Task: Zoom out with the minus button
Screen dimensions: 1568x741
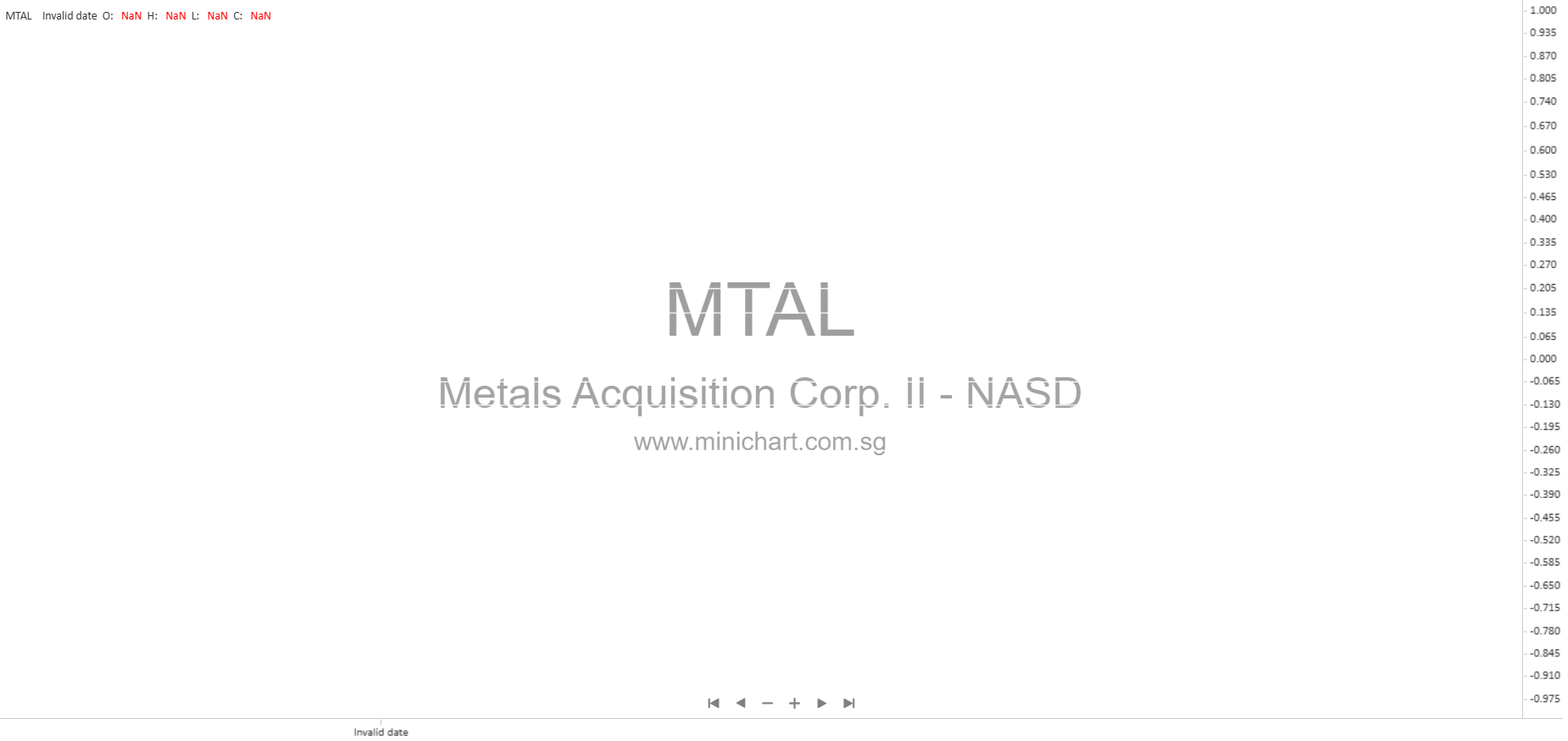Action: click(x=767, y=703)
